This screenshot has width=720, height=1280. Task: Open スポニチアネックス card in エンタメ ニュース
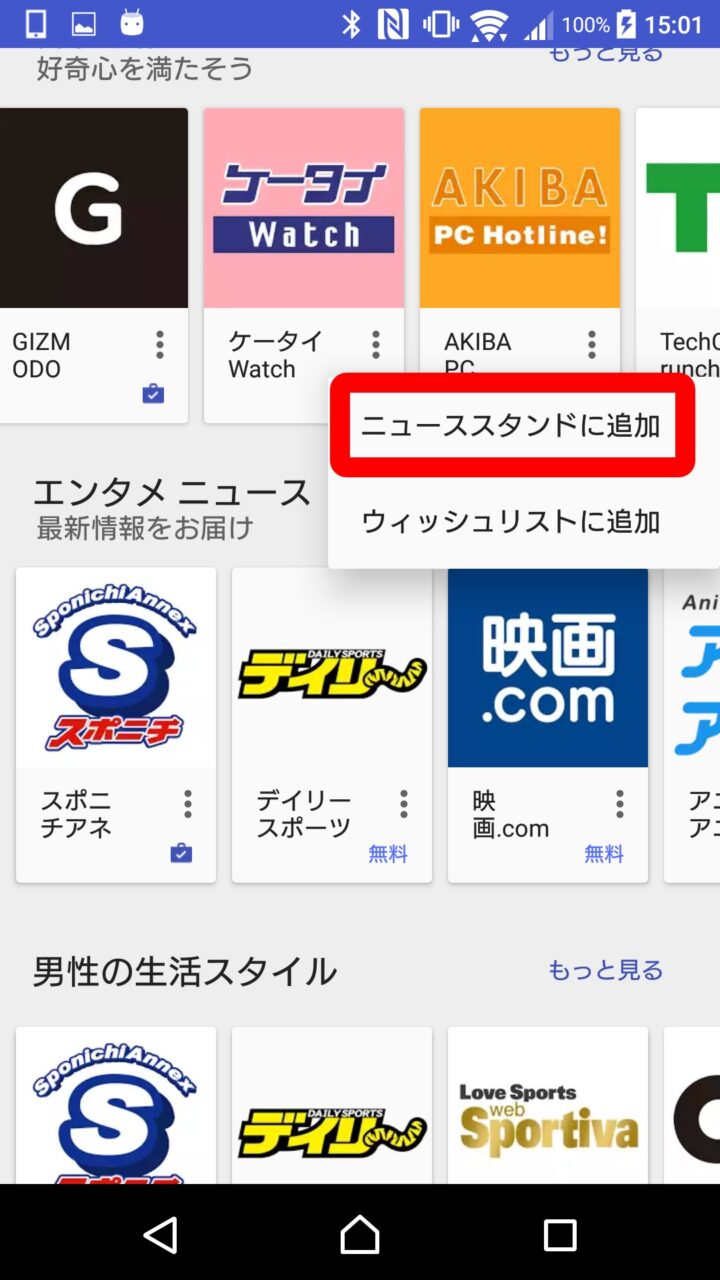click(115, 668)
